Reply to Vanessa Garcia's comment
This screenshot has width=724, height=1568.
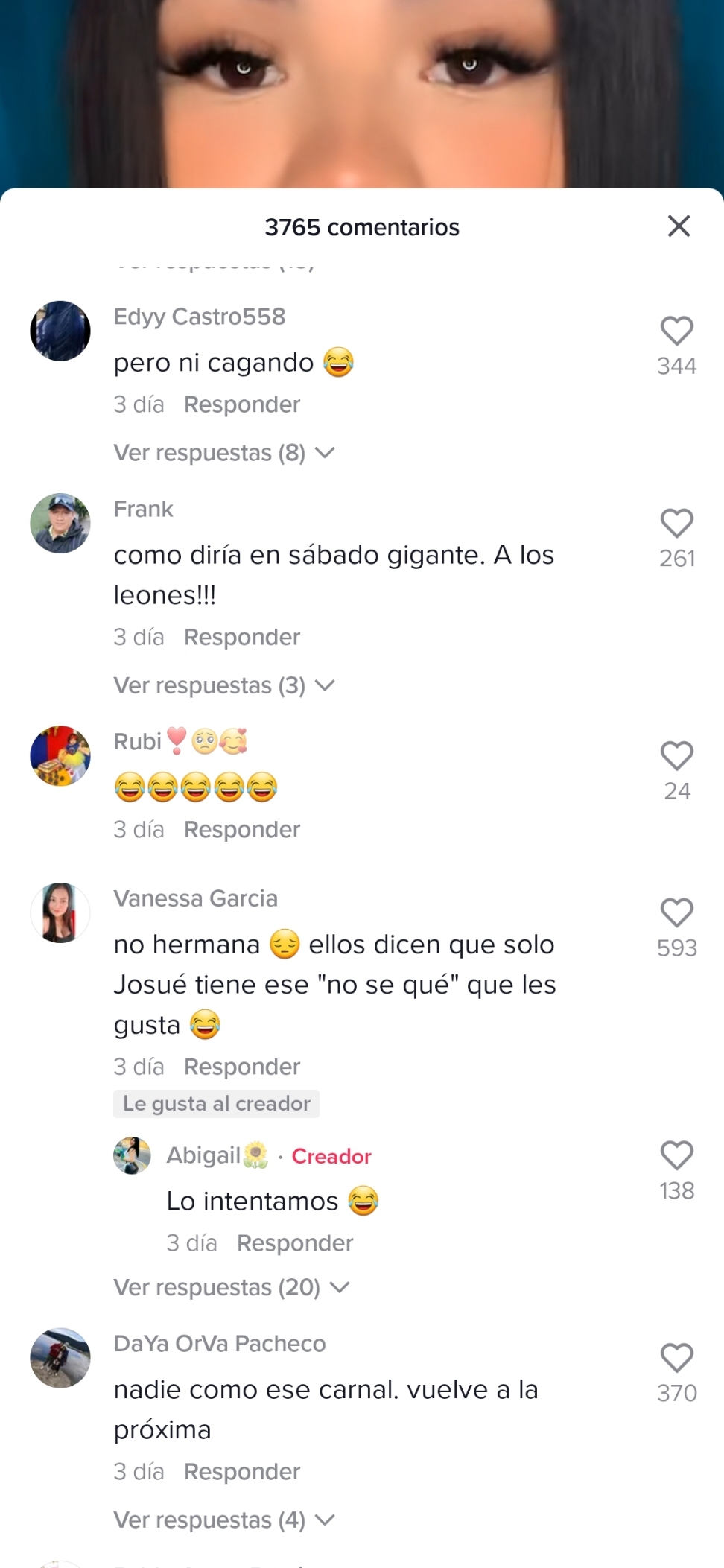click(242, 1067)
